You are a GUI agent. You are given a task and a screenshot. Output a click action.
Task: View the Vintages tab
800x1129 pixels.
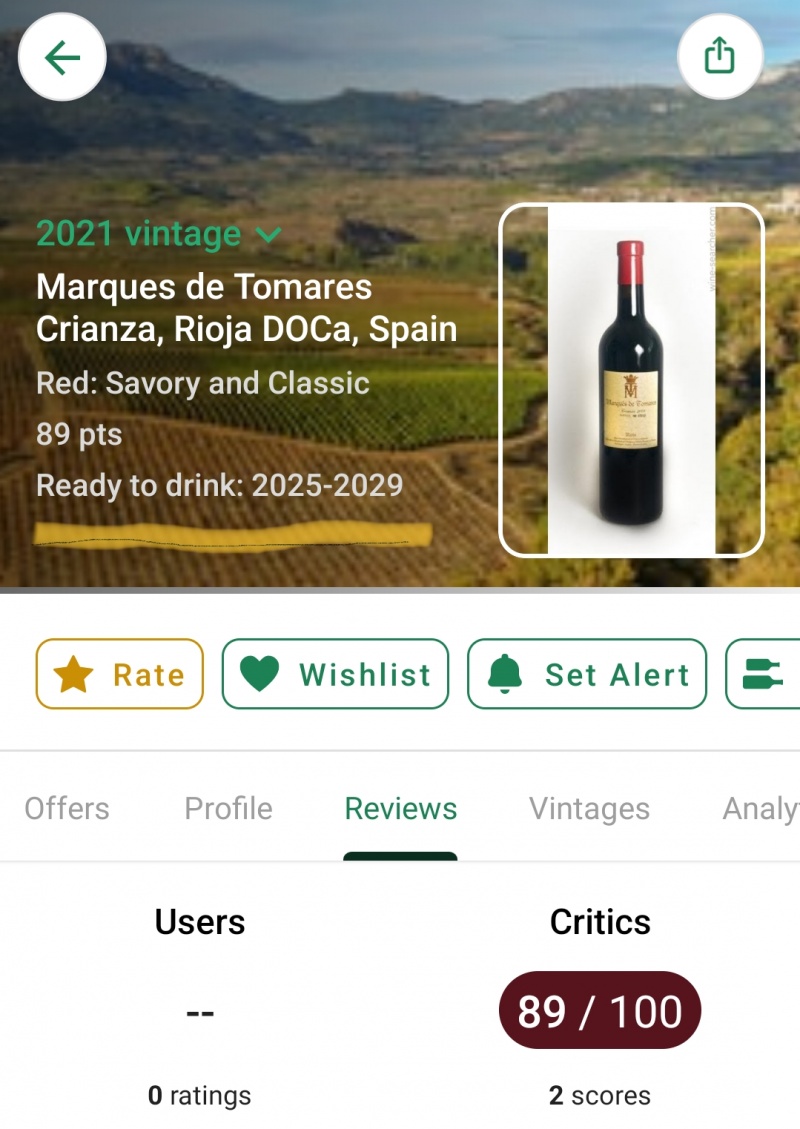tap(589, 808)
